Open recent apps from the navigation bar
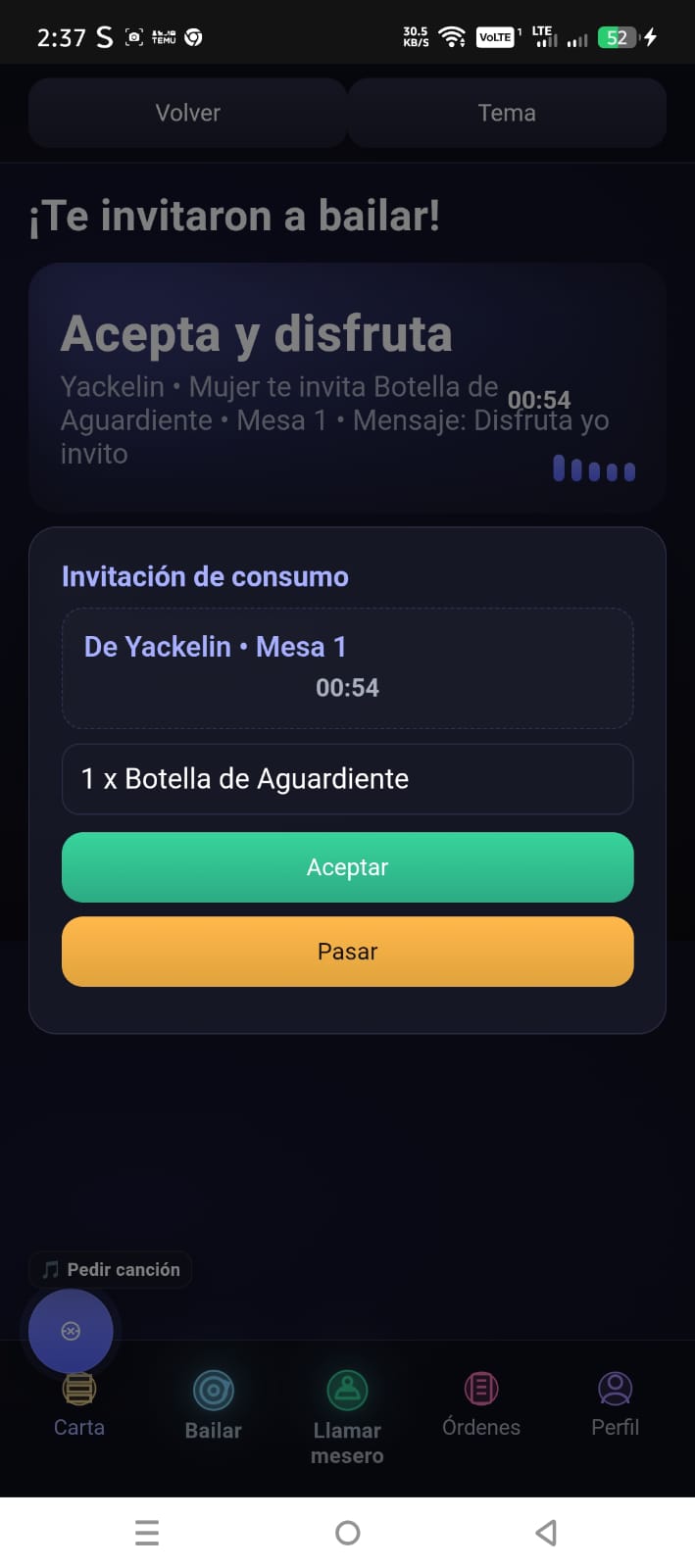Viewport: 695px width, 1568px height. [147, 1533]
